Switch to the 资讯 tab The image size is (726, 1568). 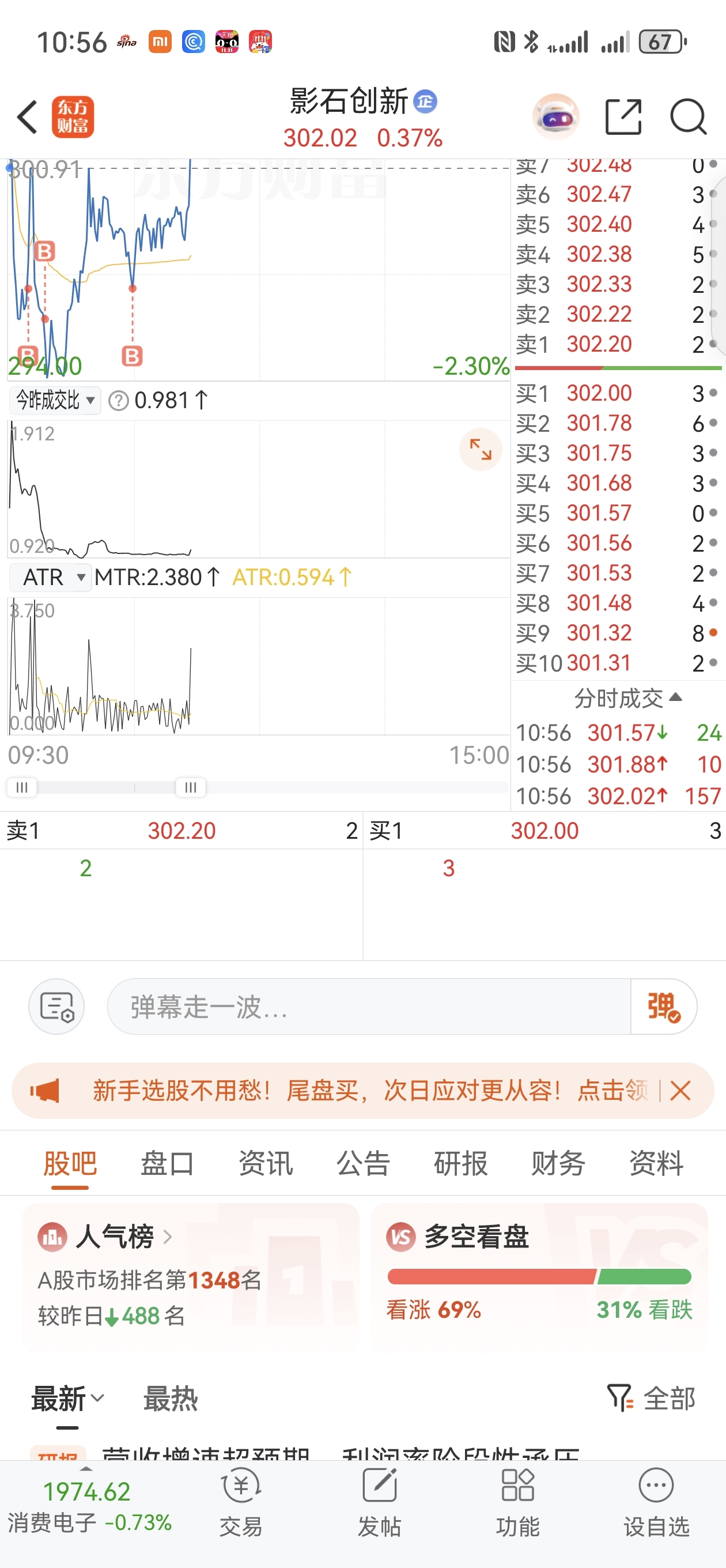[265, 1163]
